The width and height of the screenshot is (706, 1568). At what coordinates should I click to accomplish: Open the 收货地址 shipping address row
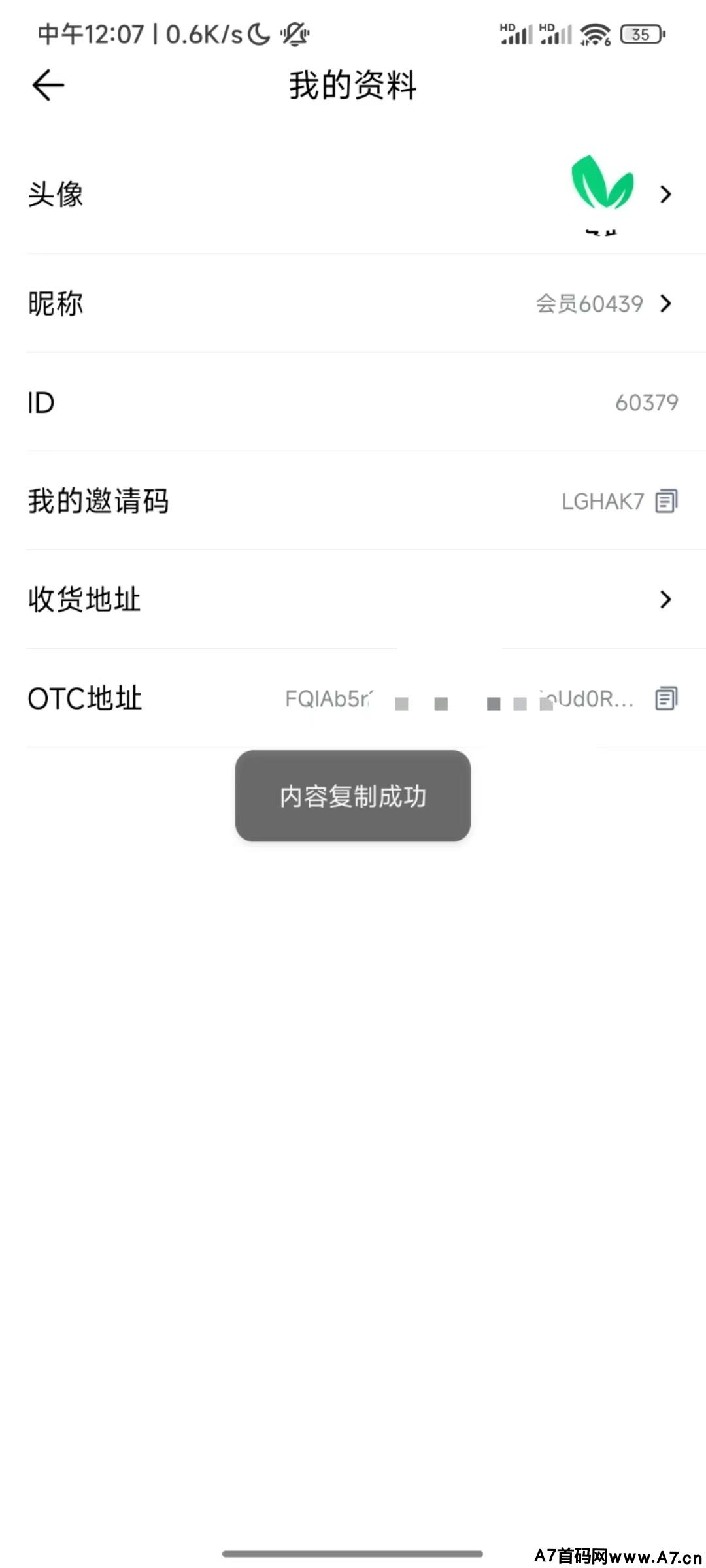353,599
